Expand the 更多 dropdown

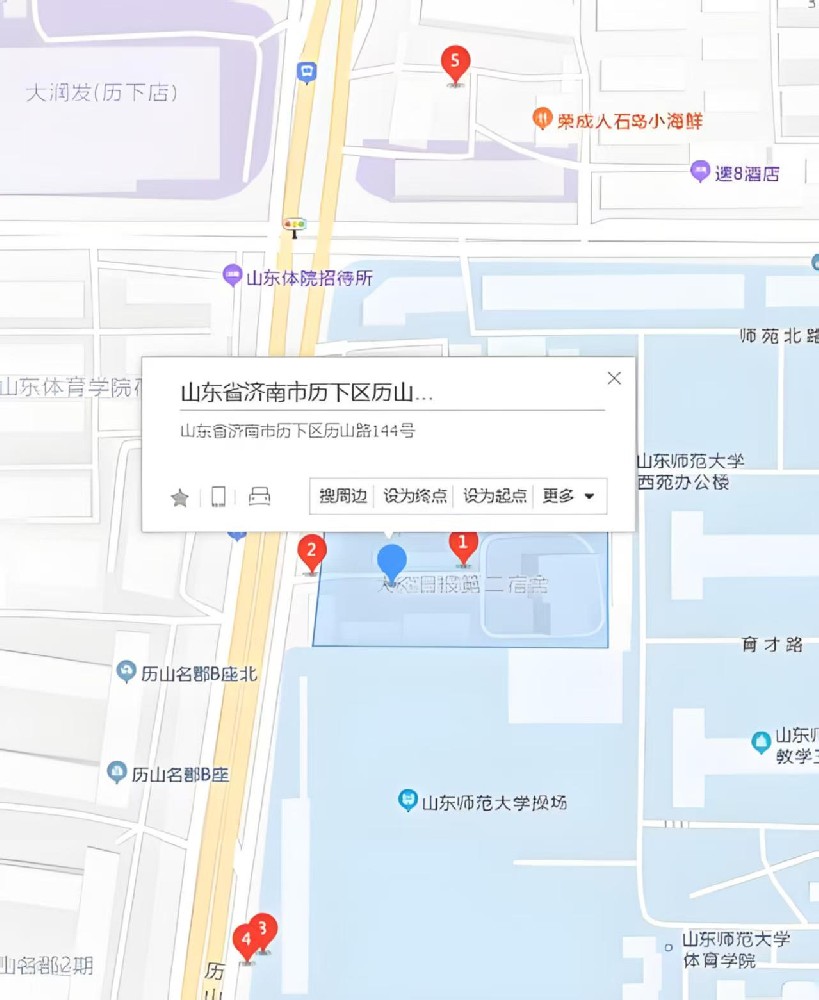569,496
